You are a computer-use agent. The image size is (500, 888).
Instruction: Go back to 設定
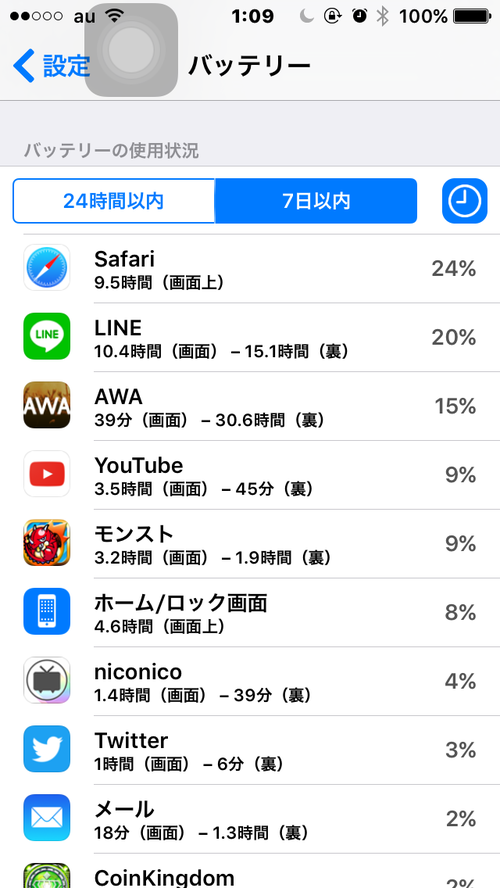(x=51, y=66)
